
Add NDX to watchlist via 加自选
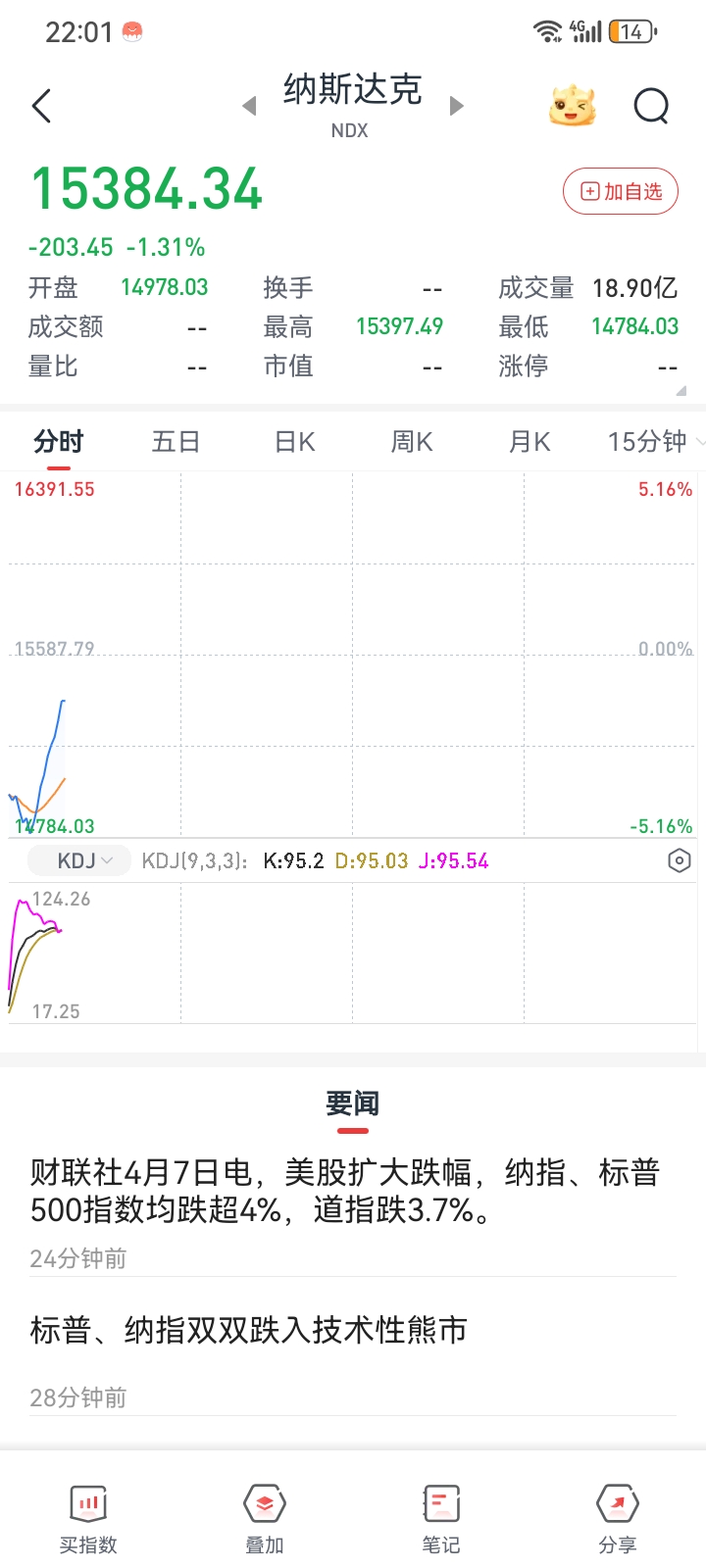621,191
